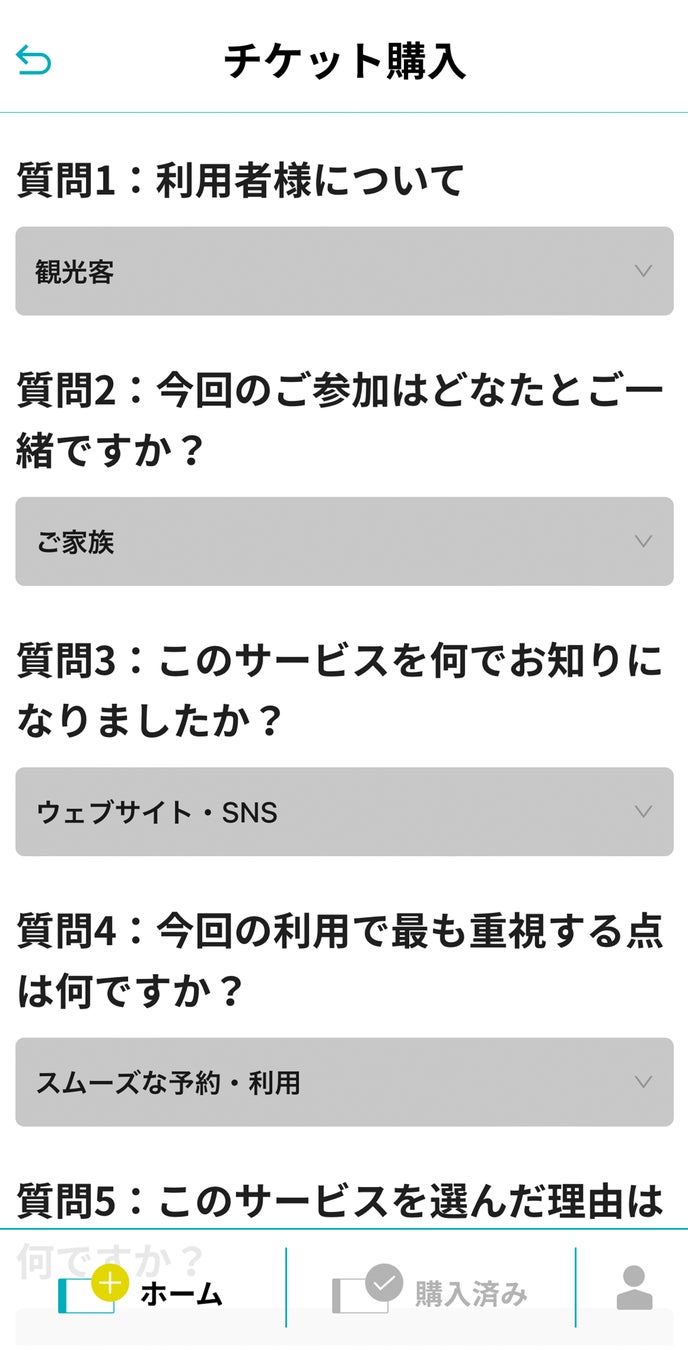Viewport: 688px width, 1350px height.
Task: Expand the ご家族 dropdown for question 2
Action: (x=344, y=541)
